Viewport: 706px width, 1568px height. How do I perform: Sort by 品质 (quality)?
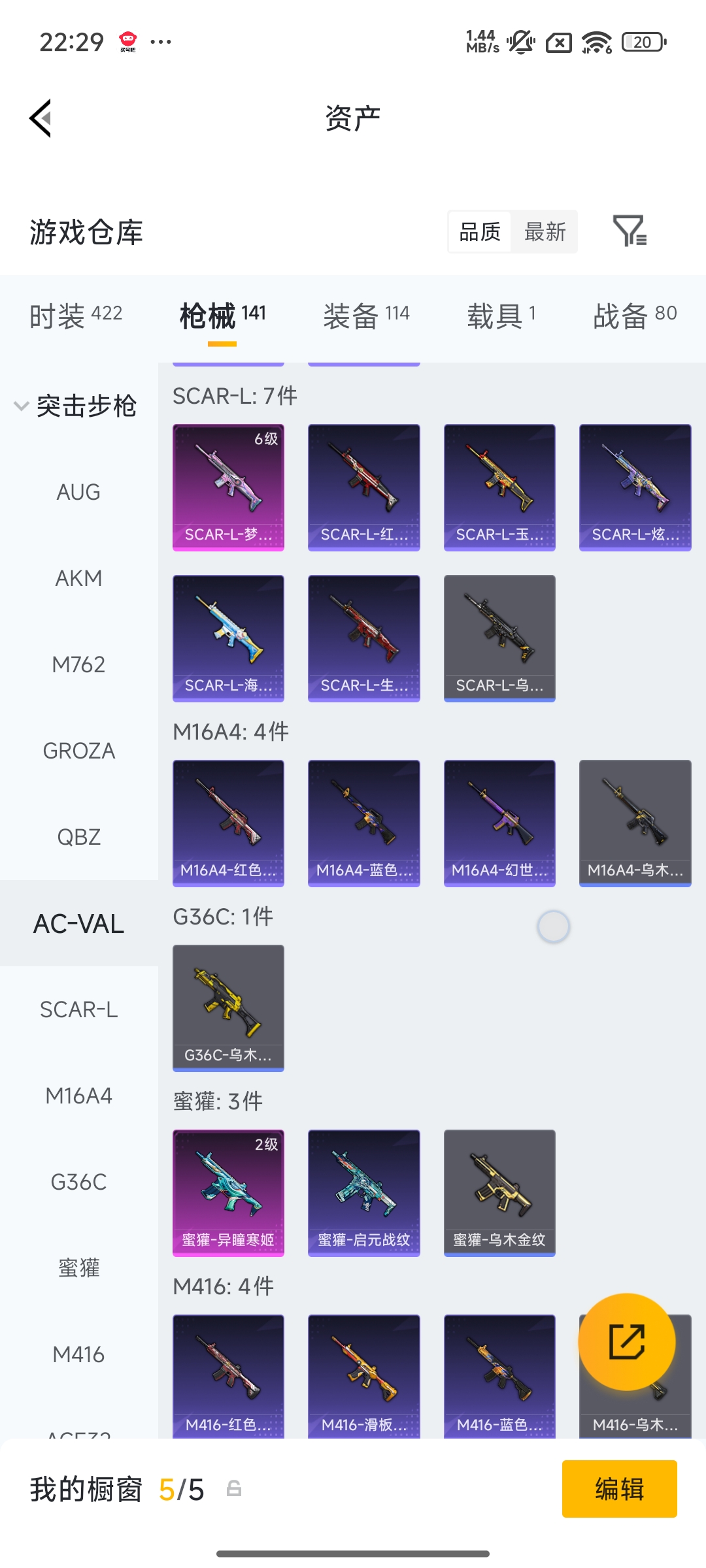point(480,232)
